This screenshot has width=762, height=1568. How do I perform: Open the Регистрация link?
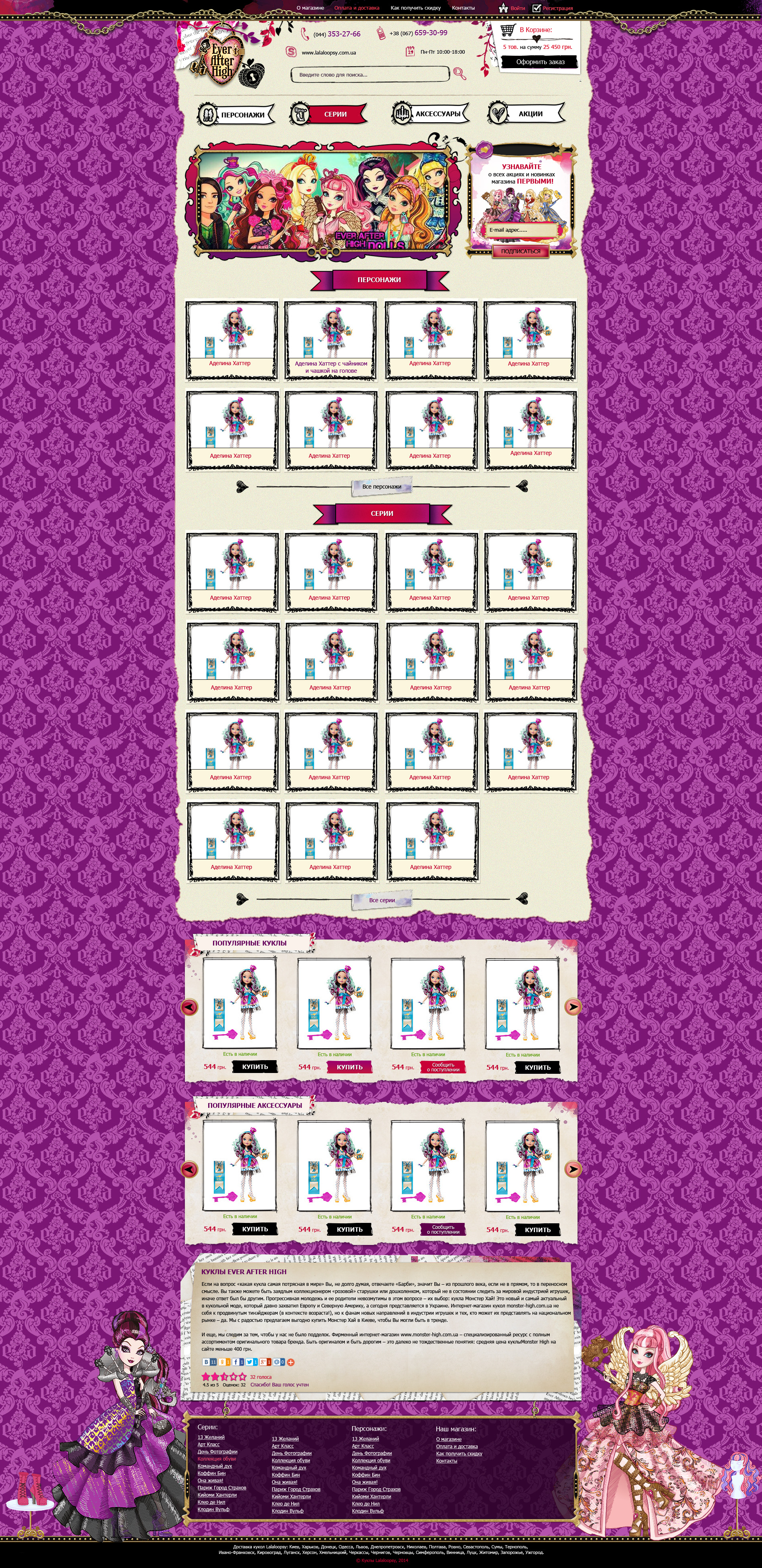(557, 8)
